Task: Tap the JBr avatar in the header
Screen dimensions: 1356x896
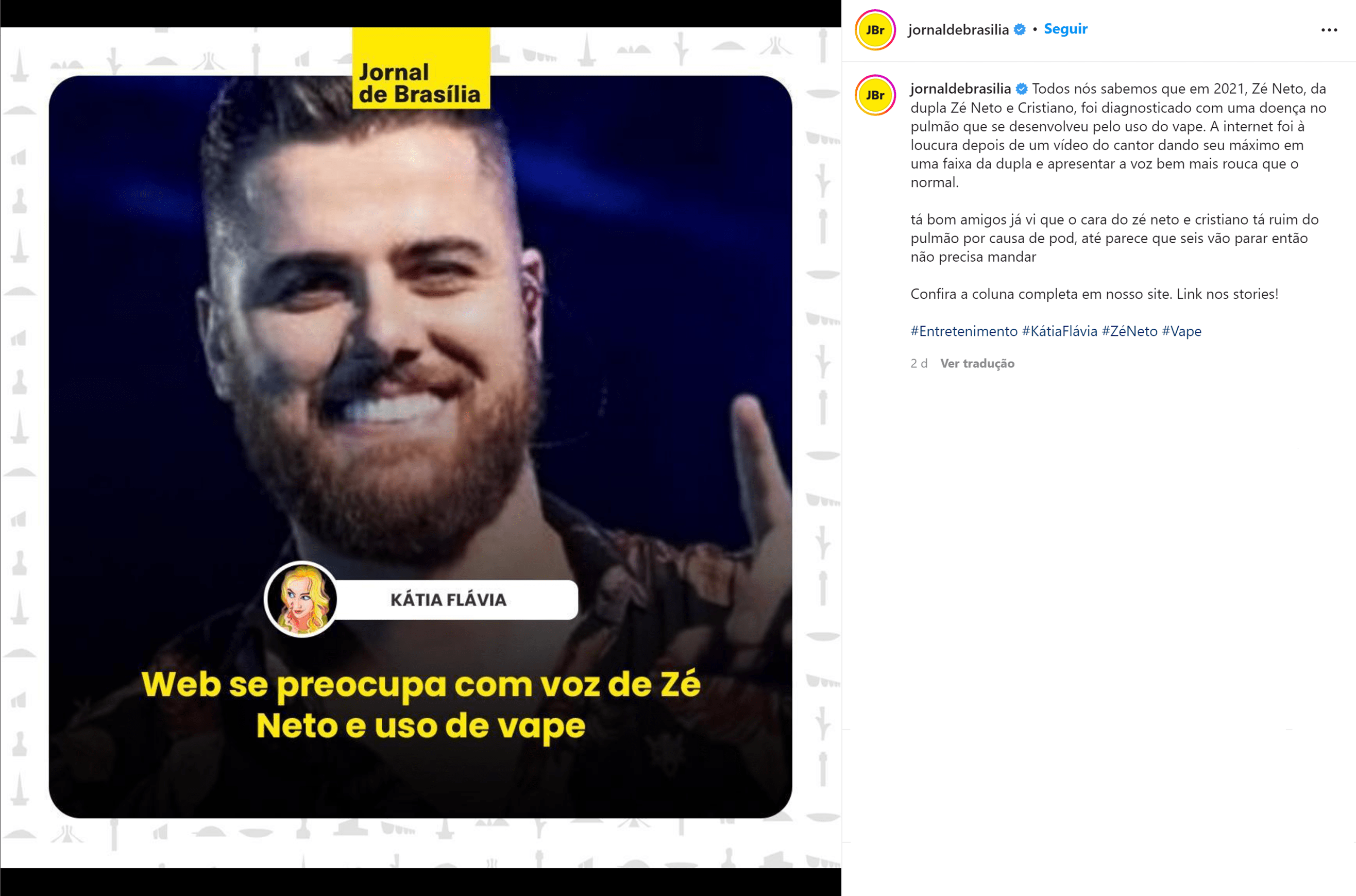Action: (x=875, y=30)
